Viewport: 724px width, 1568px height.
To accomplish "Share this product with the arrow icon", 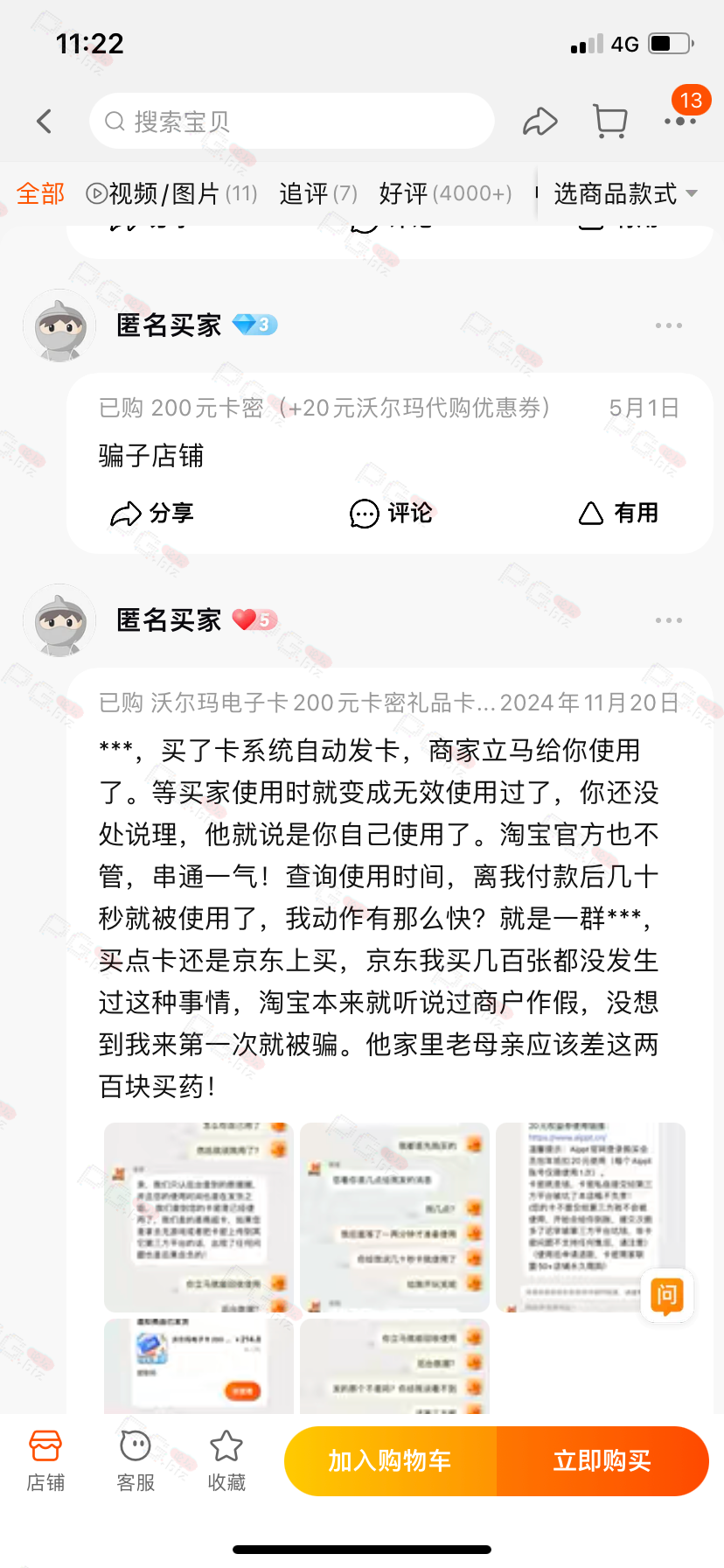I will point(540,122).
